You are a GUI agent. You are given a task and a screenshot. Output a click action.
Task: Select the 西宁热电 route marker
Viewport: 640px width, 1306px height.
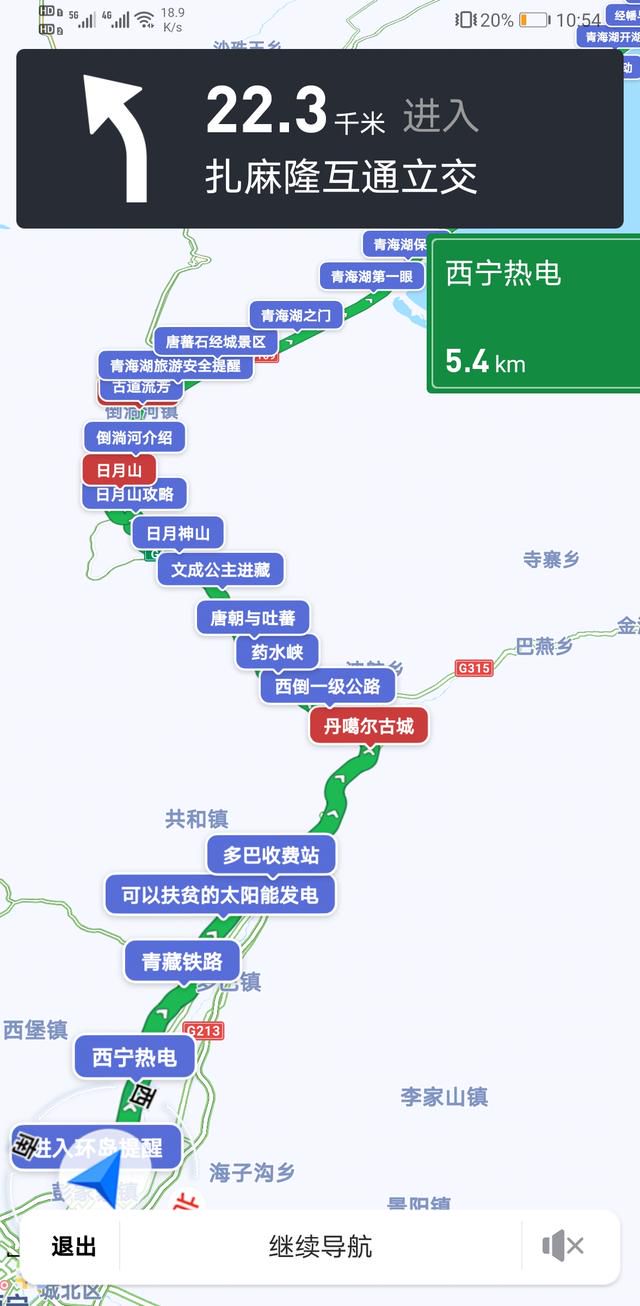[134, 1056]
